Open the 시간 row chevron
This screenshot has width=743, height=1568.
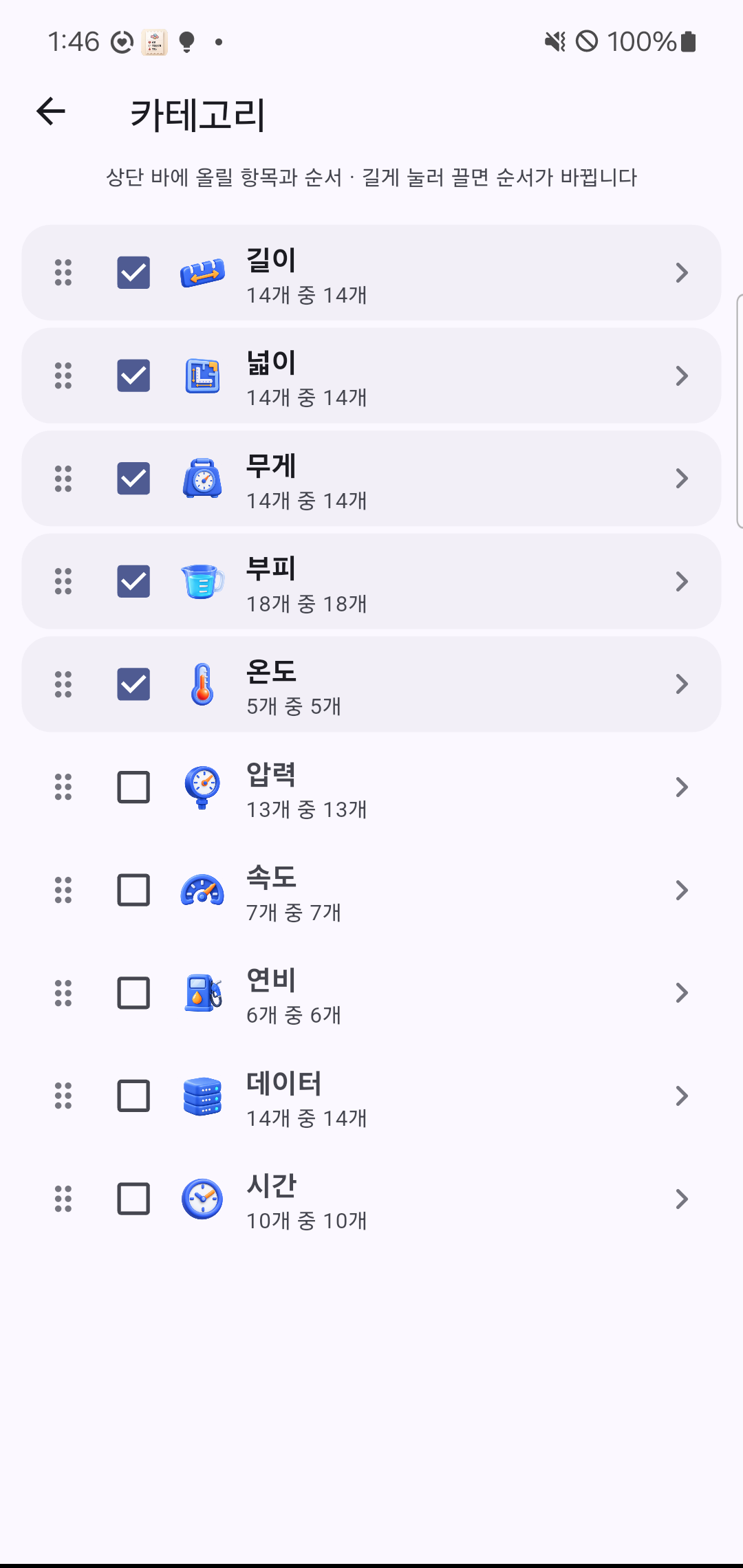[x=682, y=1199]
